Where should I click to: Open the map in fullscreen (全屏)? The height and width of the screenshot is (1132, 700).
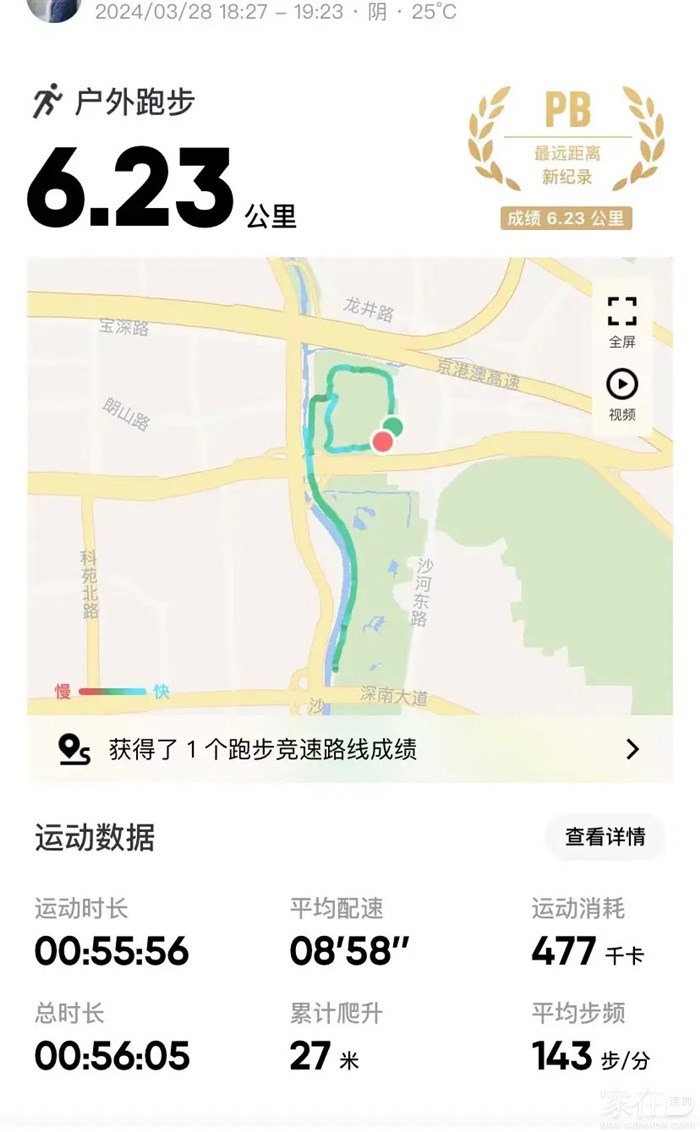622,320
